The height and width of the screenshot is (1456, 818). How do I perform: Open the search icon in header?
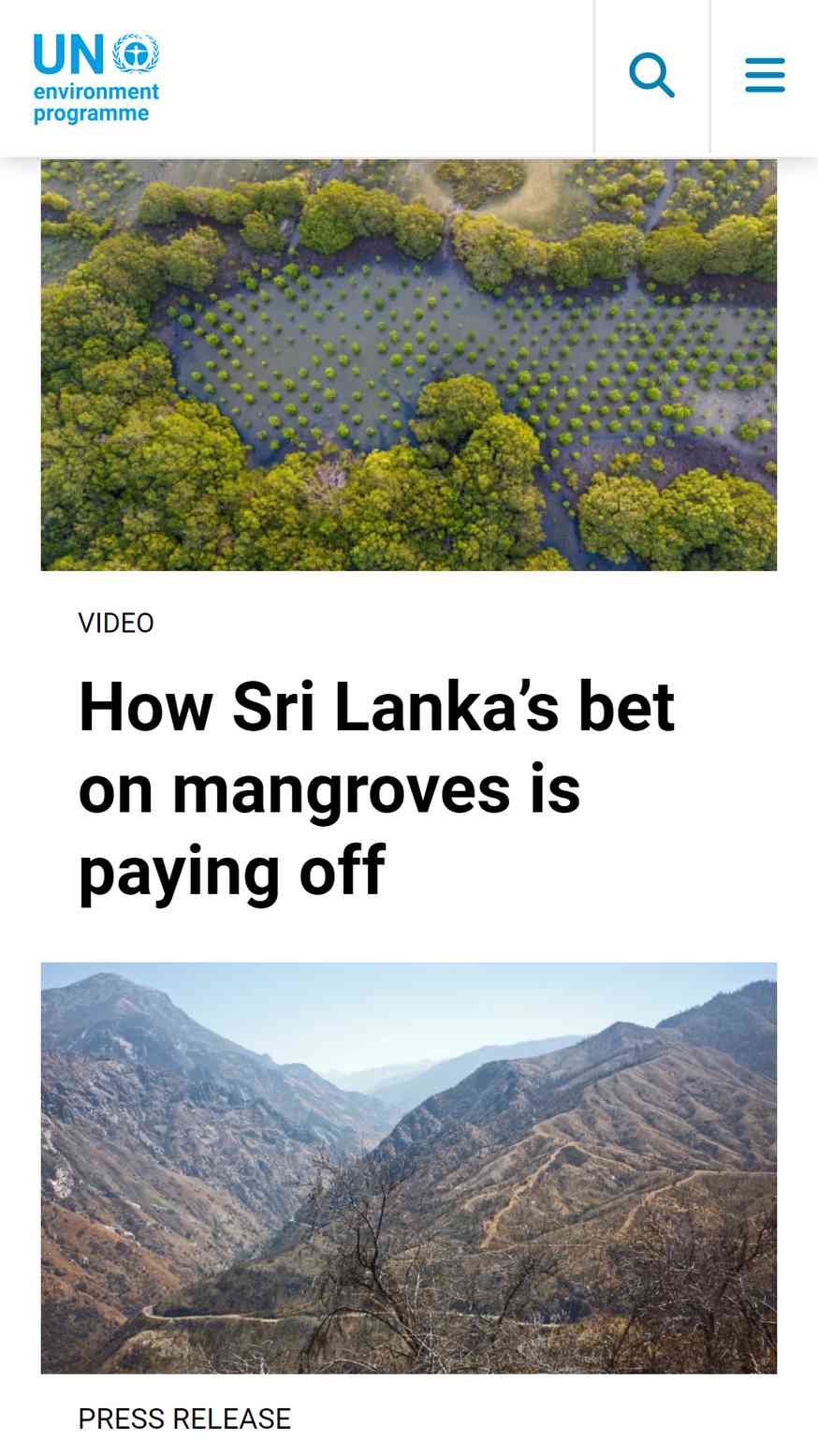tap(651, 75)
